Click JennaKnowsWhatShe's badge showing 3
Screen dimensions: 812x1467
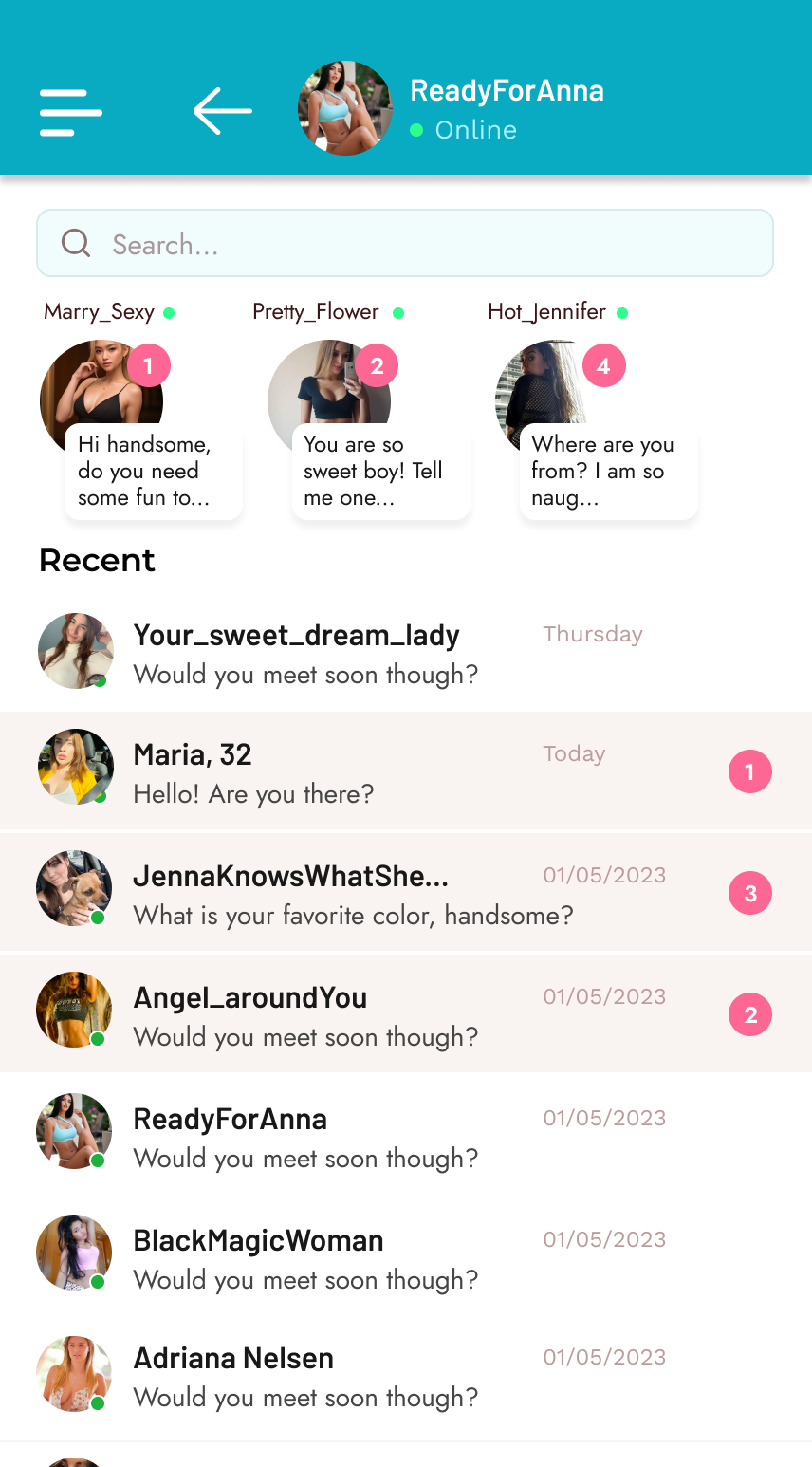pyautogui.click(x=750, y=893)
